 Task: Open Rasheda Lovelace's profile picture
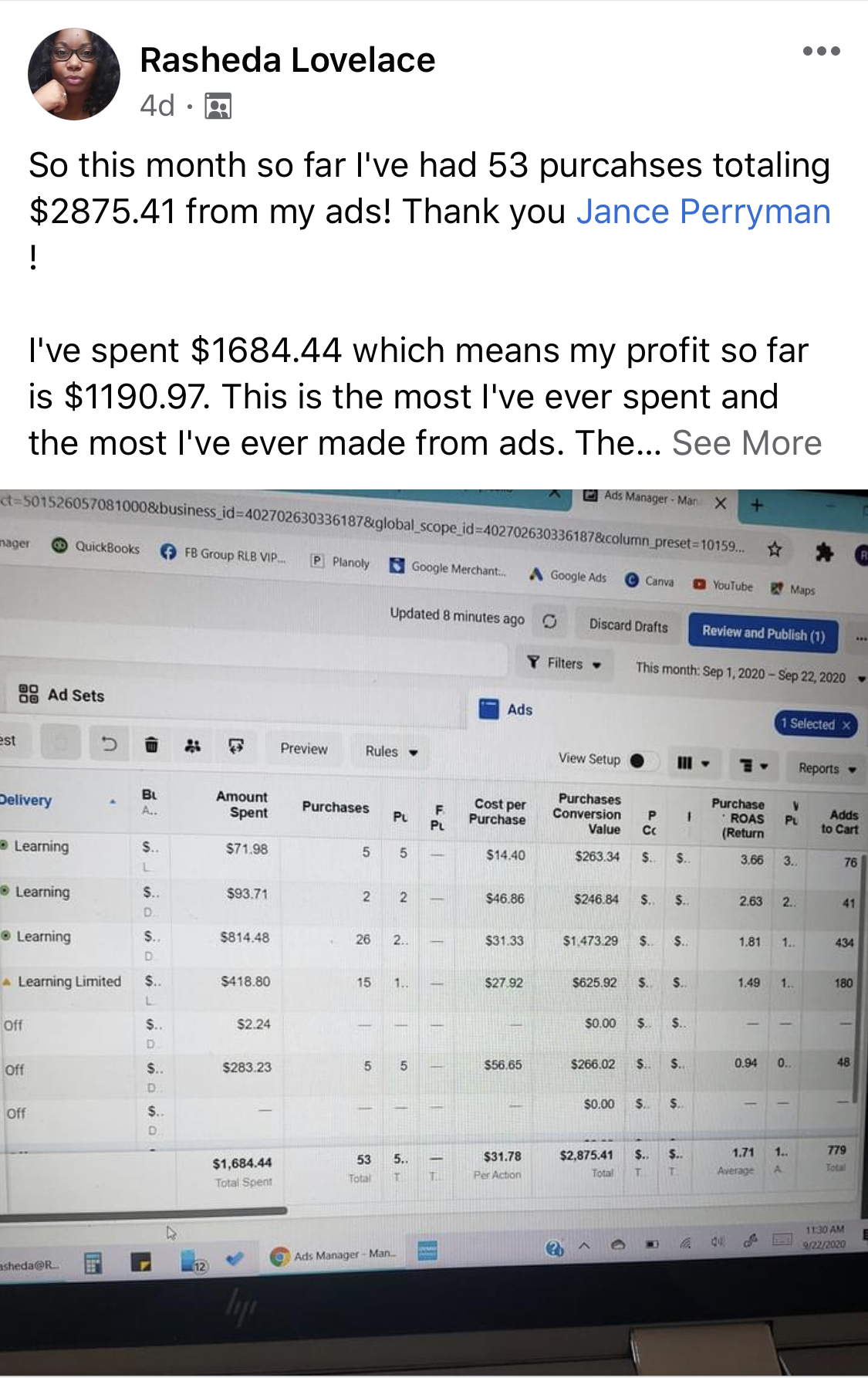(74, 74)
